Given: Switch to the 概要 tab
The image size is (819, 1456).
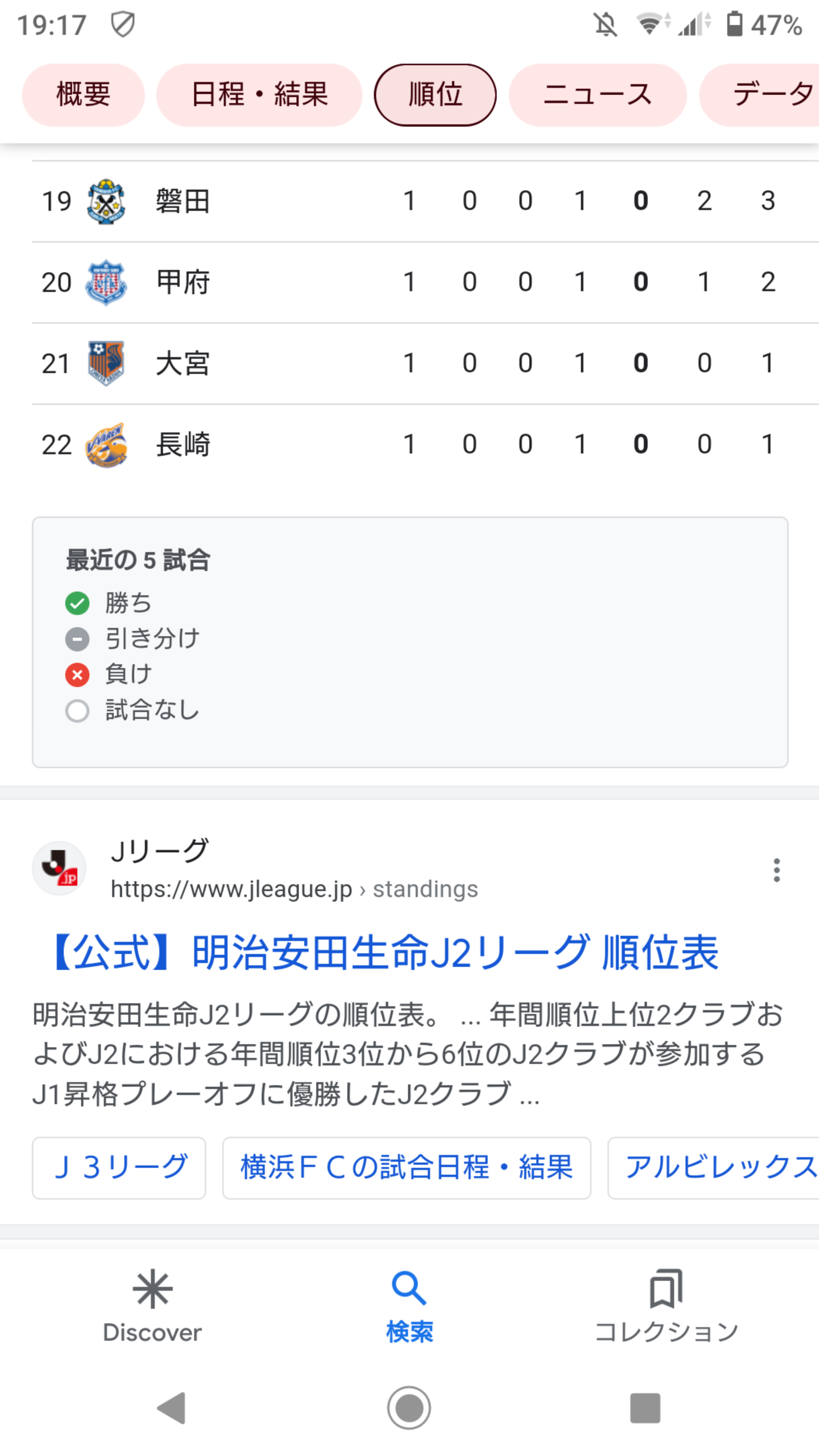Looking at the screenshot, I should tap(83, 94).
